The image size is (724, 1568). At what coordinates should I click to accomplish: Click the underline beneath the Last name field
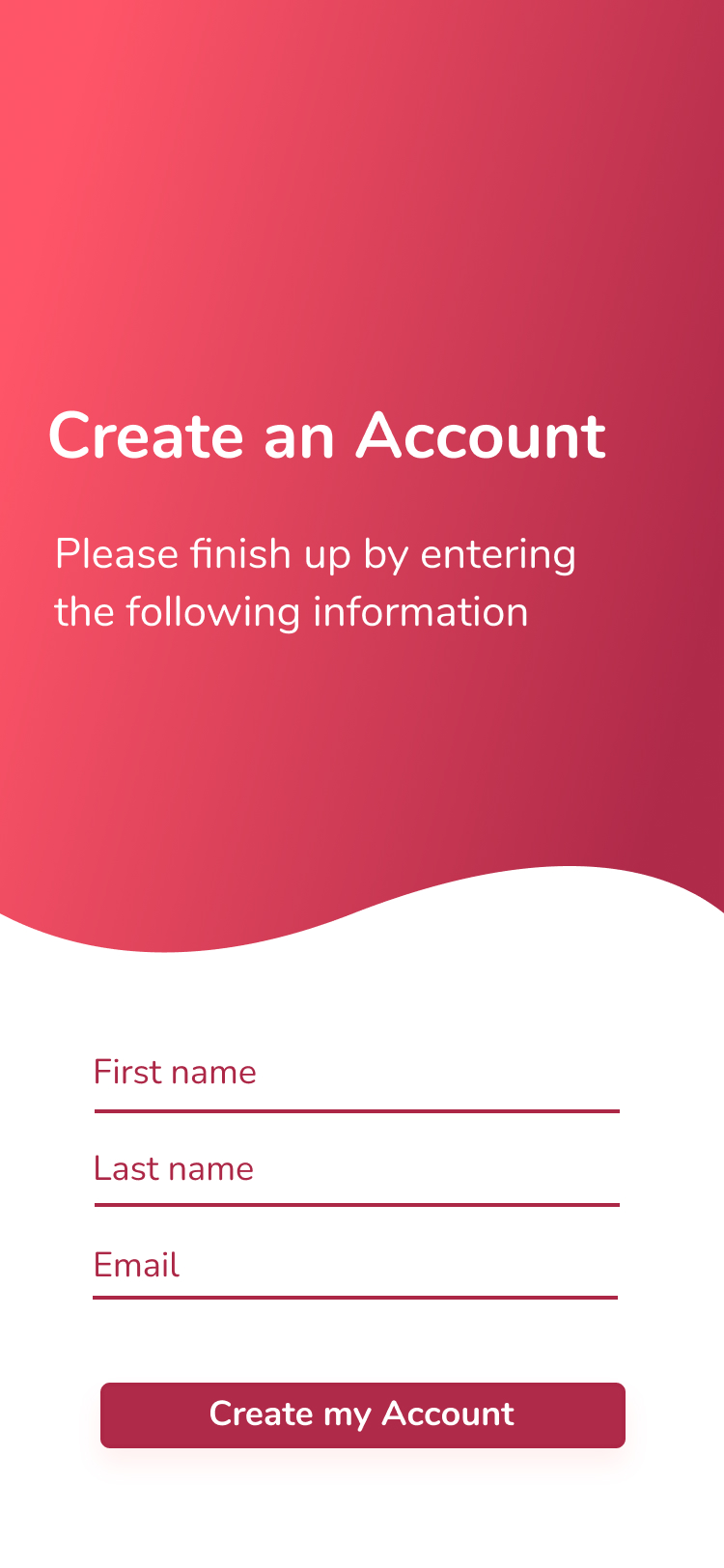357,1206
